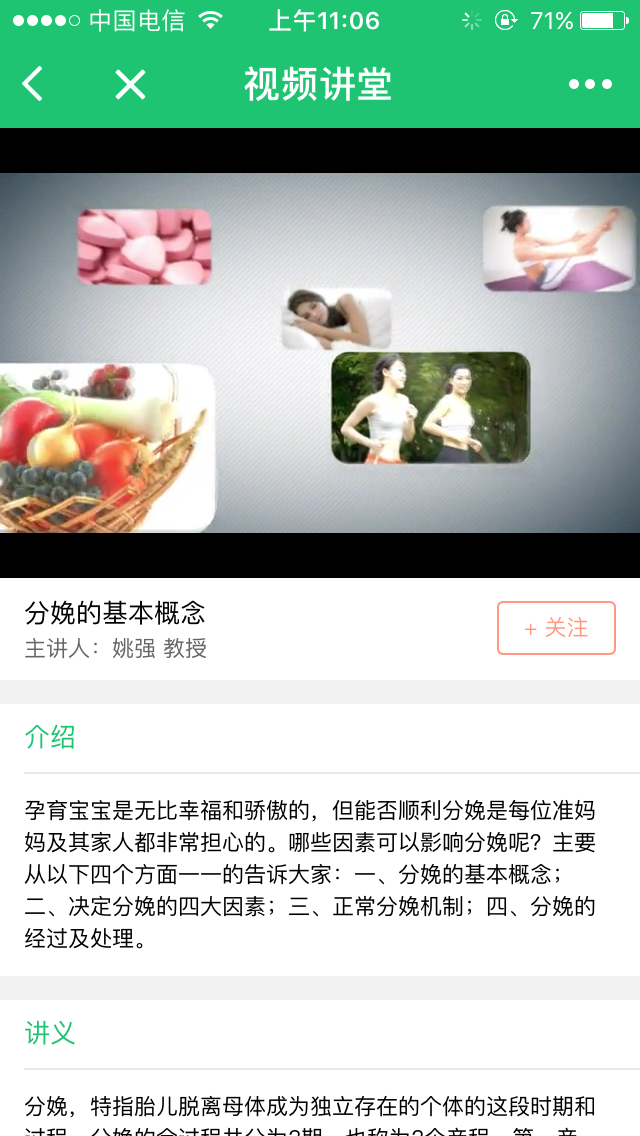Open the three-dot more menu
The image size is (640, 1136).
coord(590,85)
